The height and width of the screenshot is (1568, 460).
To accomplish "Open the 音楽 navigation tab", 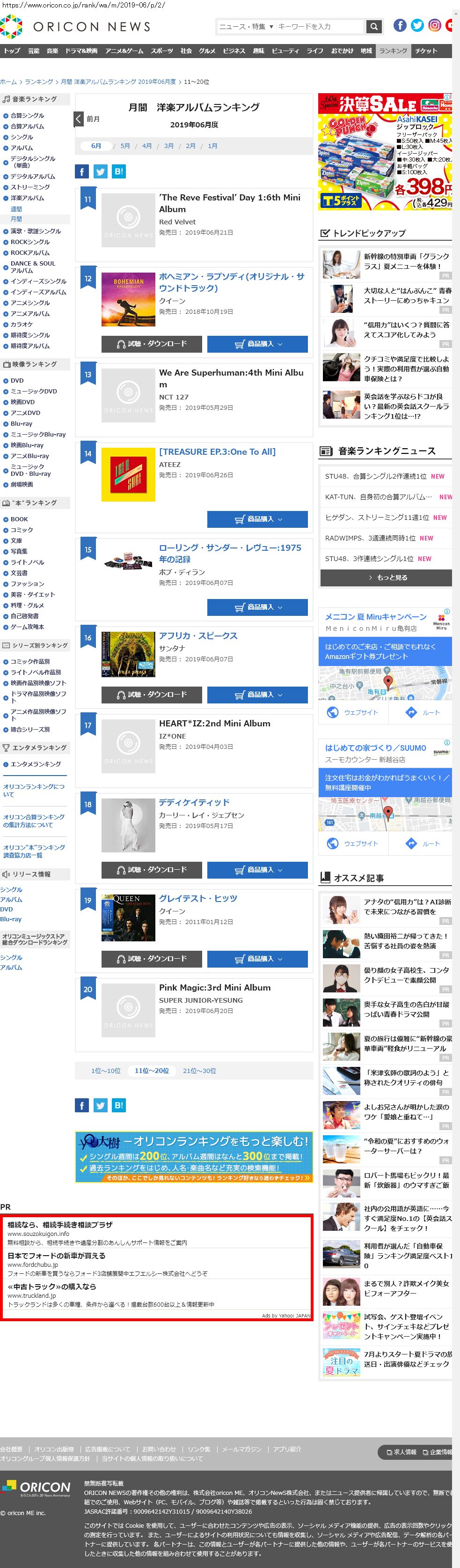I will 52,51.
